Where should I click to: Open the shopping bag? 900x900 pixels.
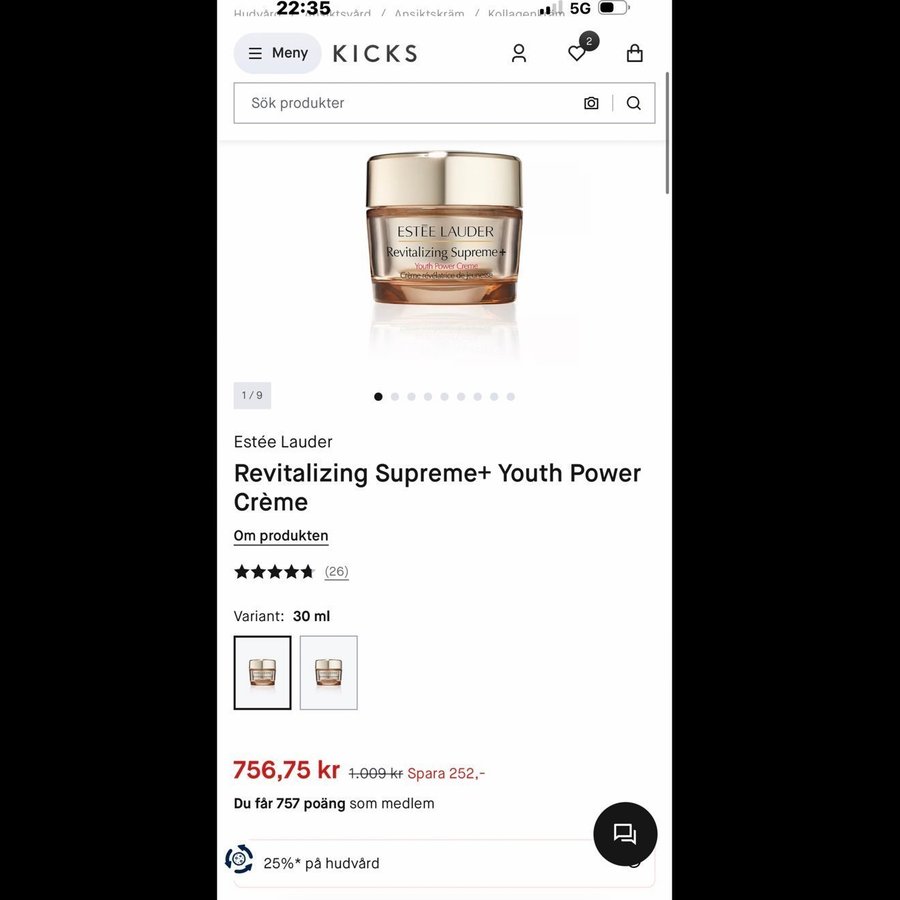(634, 53)
